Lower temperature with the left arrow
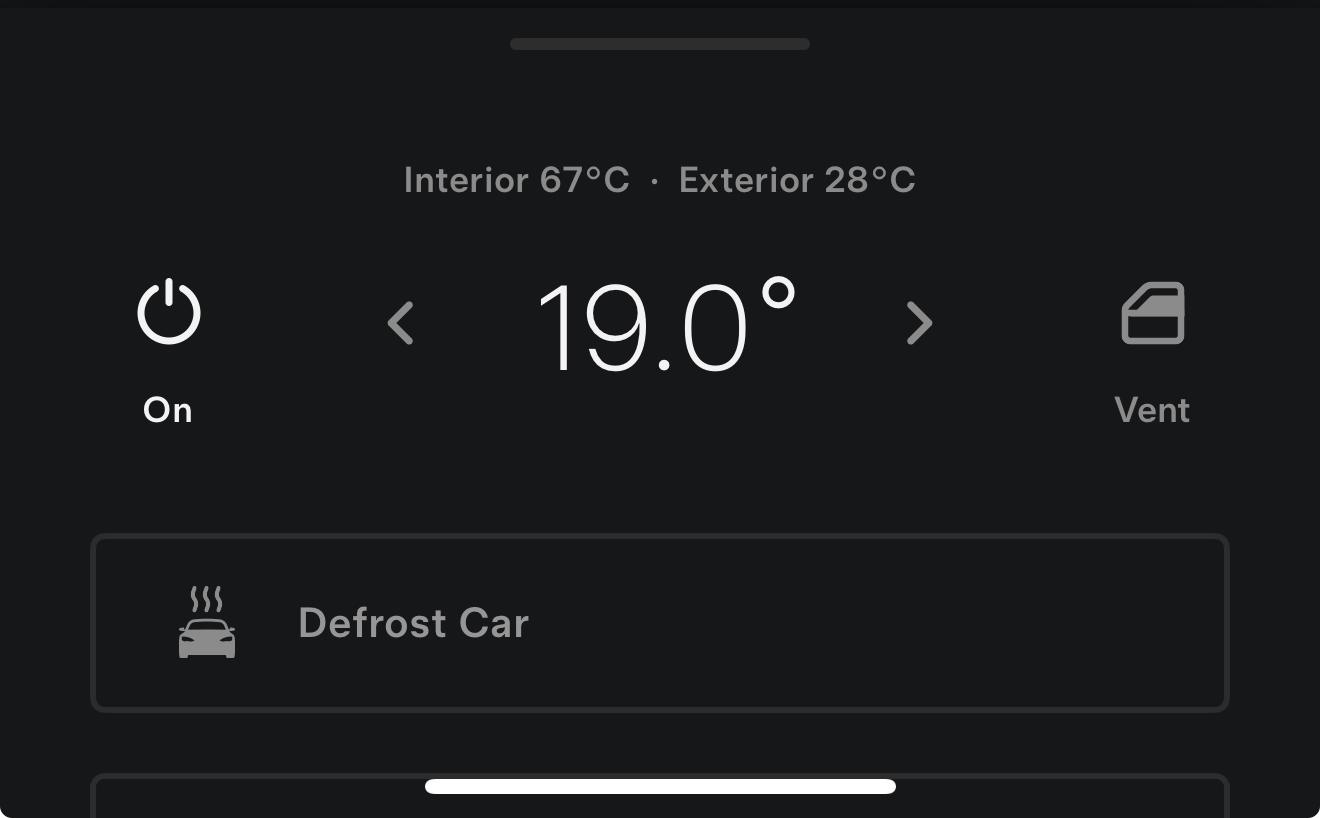Screen dimensions: 1320x818 tap(401, 323)
